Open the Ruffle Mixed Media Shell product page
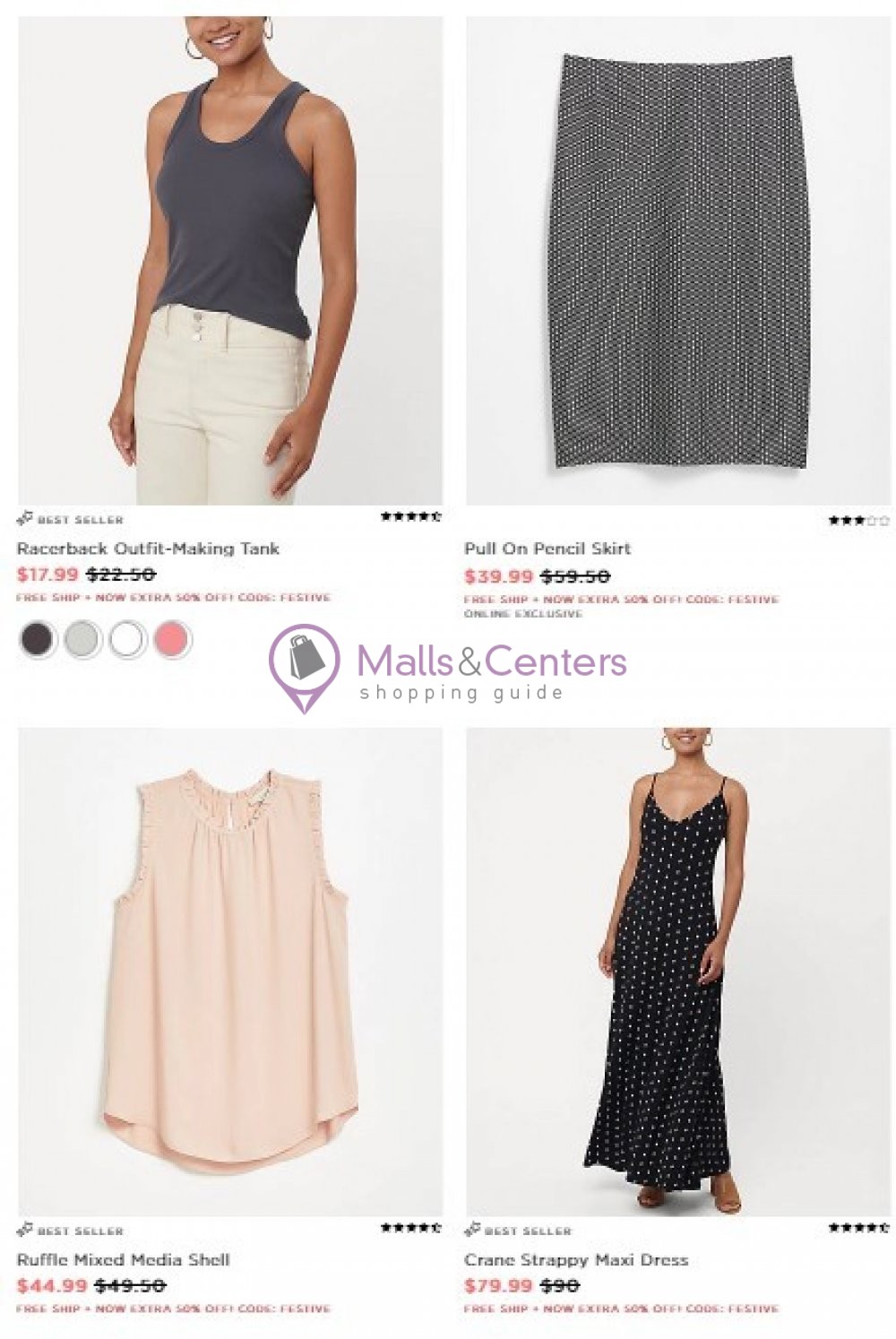This screenshot has height=1339, width=896. [127, 1259]
